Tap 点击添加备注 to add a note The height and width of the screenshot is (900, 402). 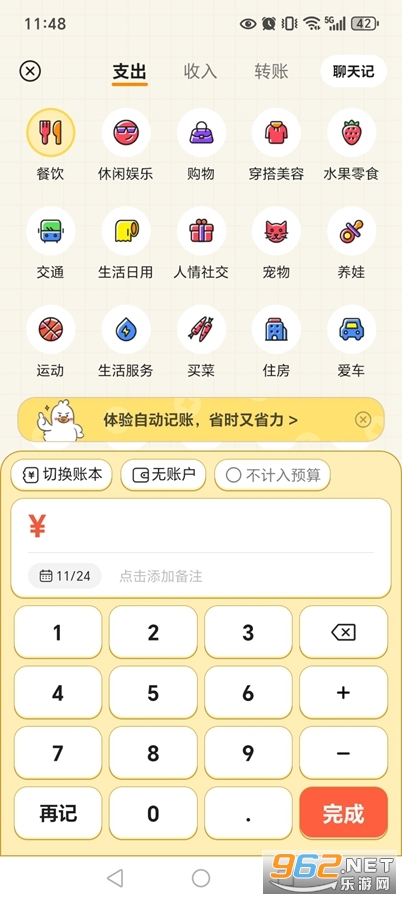click(161, 576)
